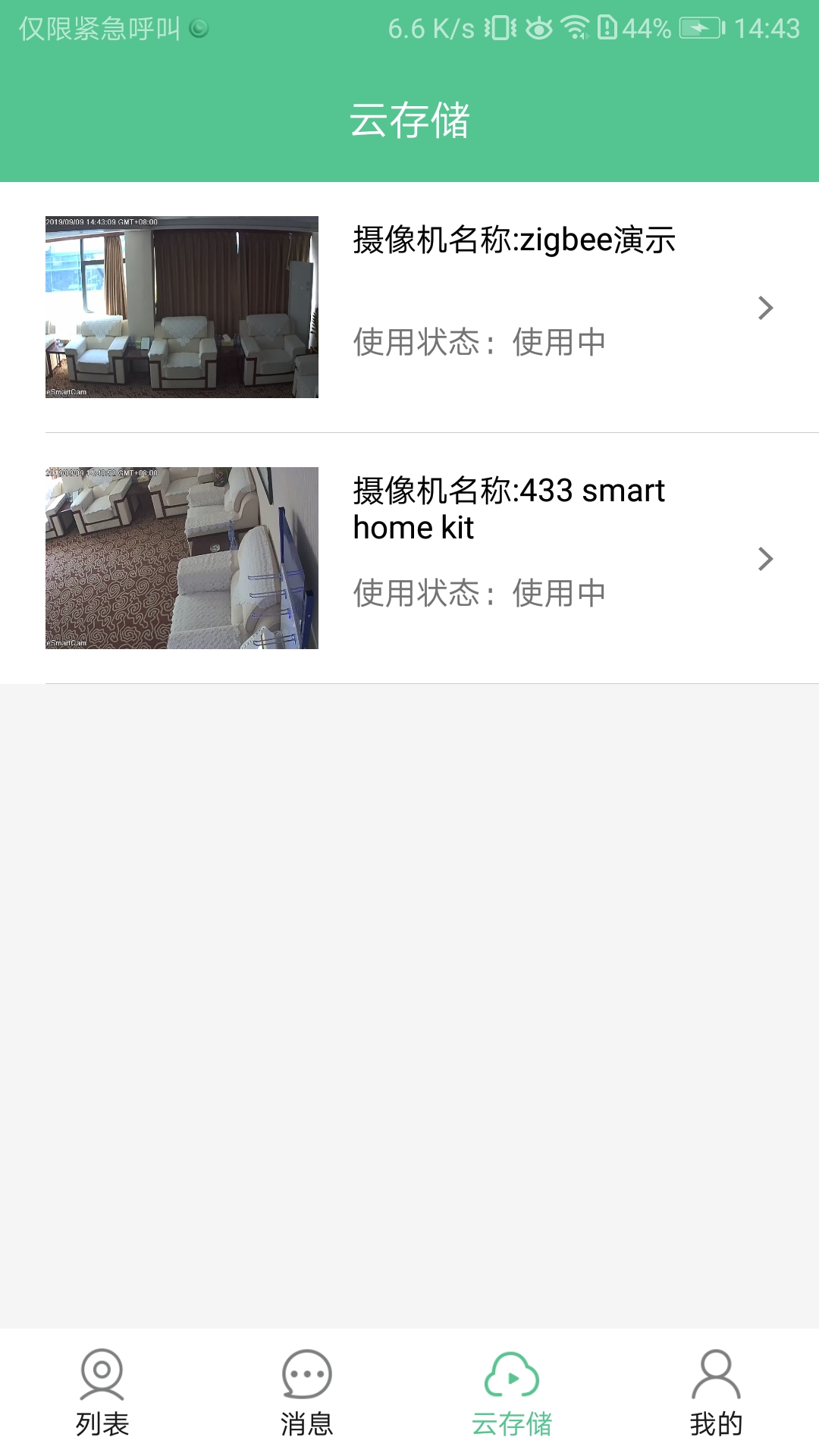Image resolution: width=819 pixels, height=1456 pixels.
Task: Select the 摄像机名称:433 smart home kit label
Action: pyautogui.click(x=508, y=508)
